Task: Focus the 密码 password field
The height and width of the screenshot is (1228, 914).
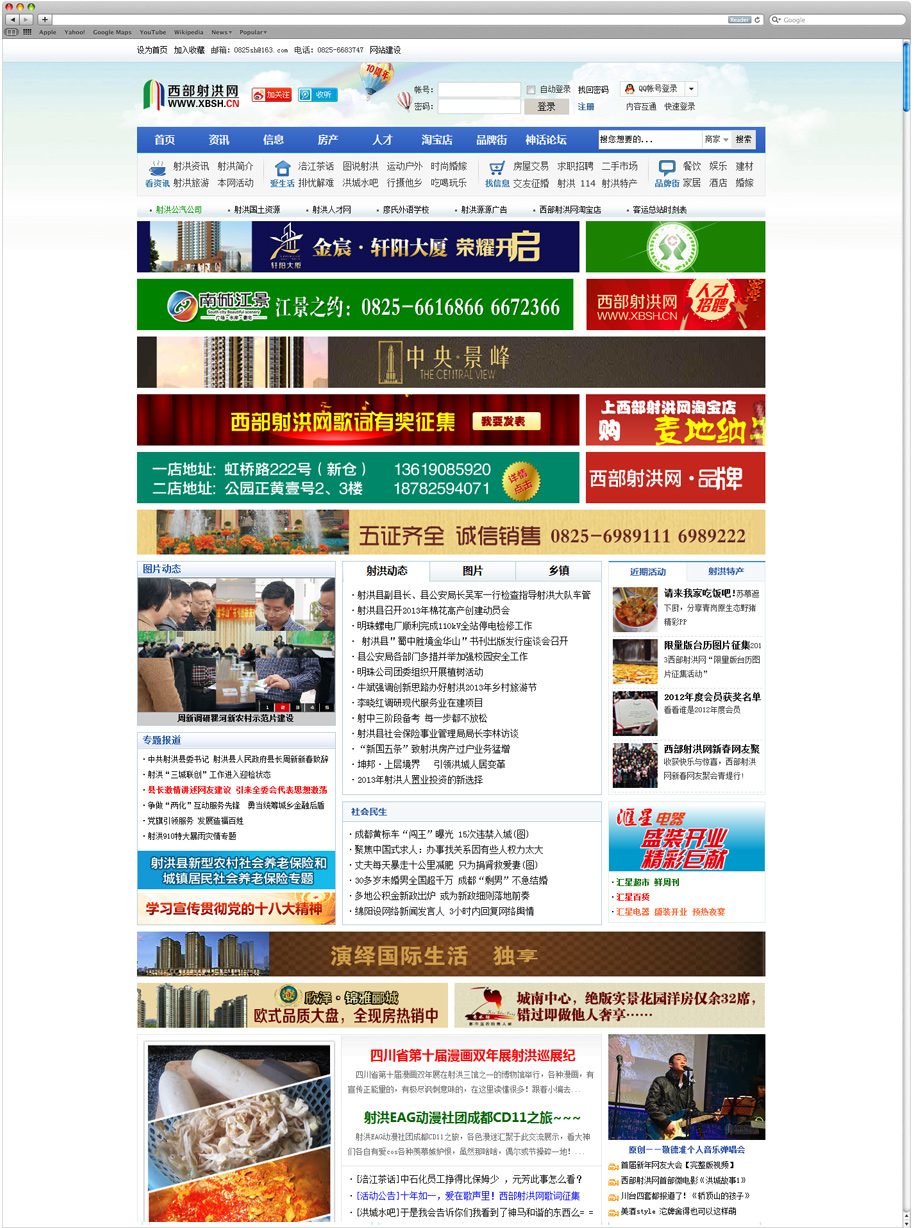Action: pyautogui.click(x=479, y=107)
